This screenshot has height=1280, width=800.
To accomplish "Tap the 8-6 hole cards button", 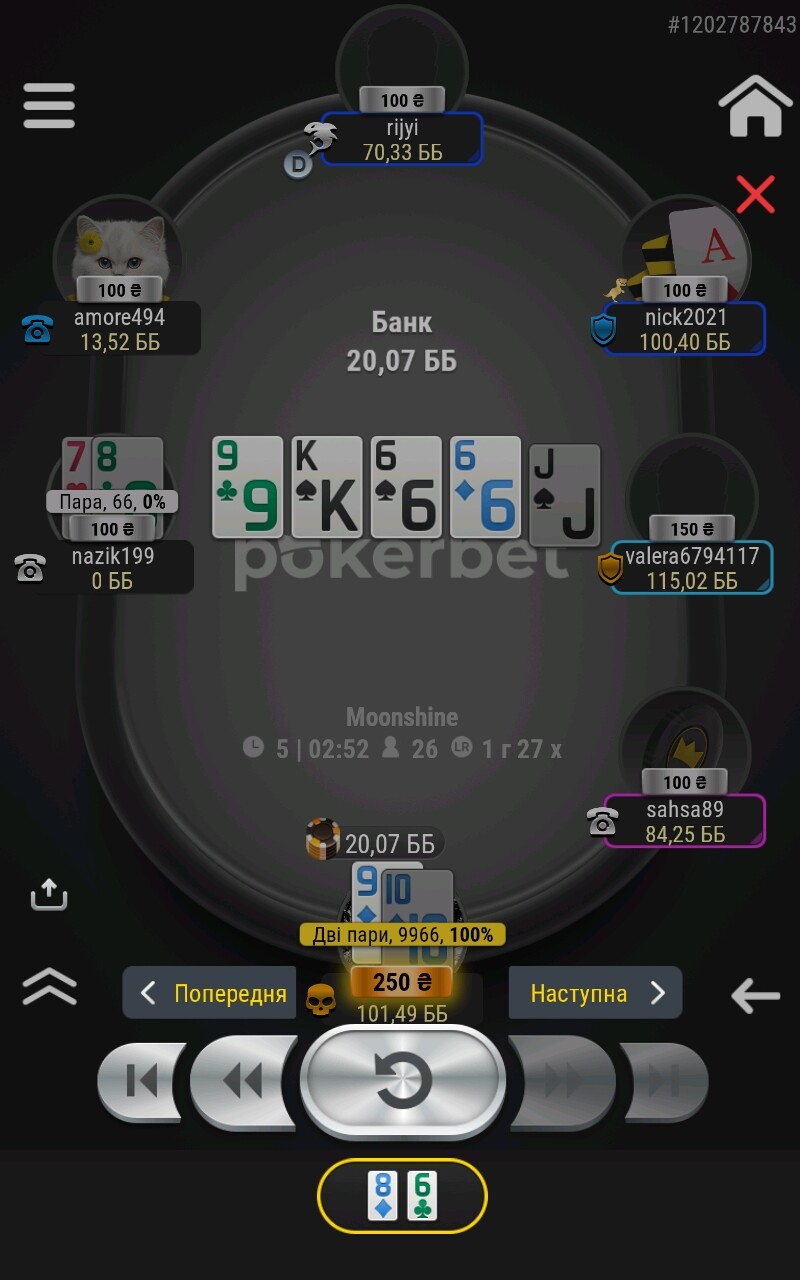I will tap(402, 1196).
